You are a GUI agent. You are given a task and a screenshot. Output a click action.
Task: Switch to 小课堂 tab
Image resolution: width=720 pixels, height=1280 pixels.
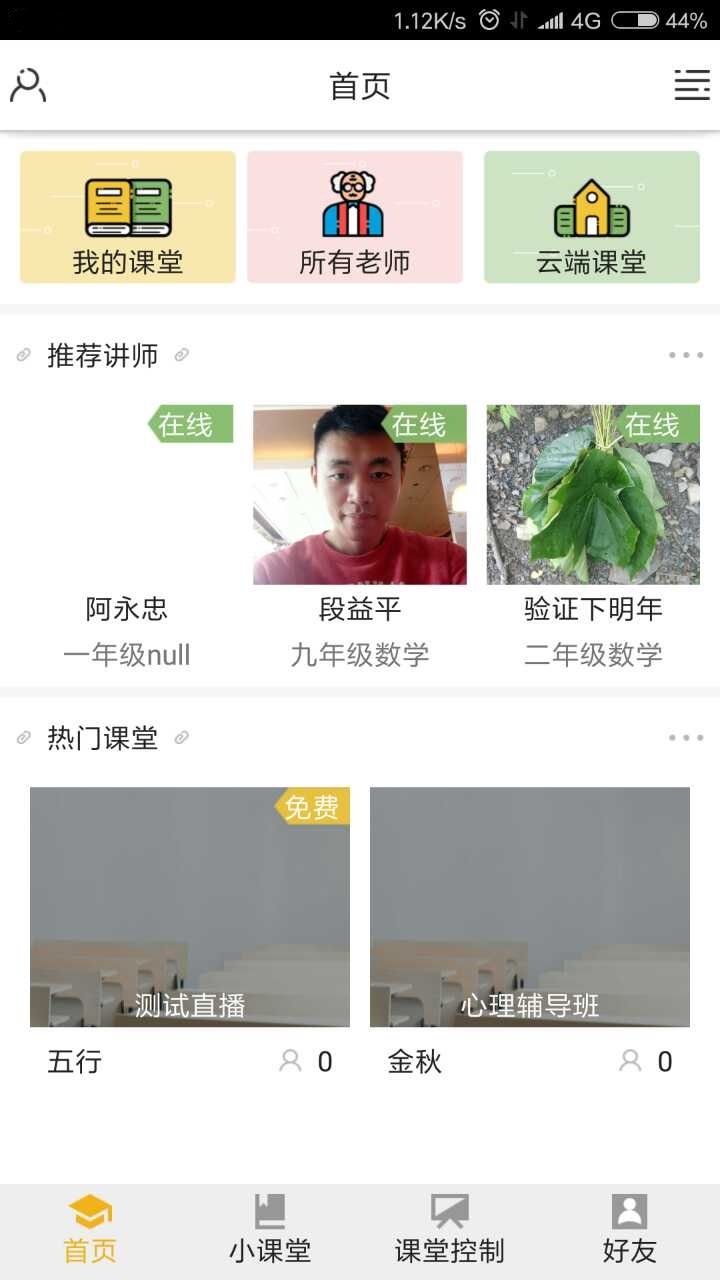click(270, 1230)
